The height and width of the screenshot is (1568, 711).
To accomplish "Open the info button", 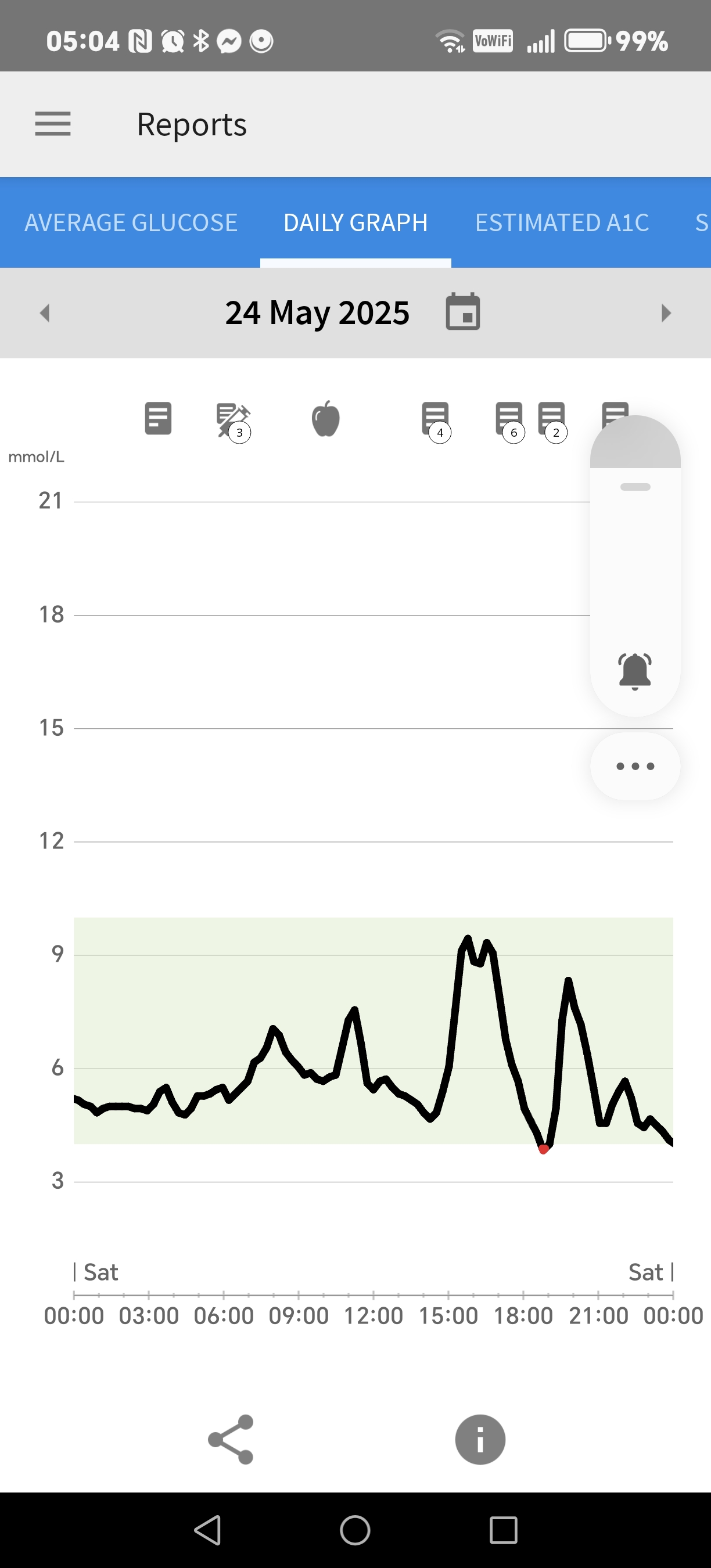I will [x=480, y=1440].
